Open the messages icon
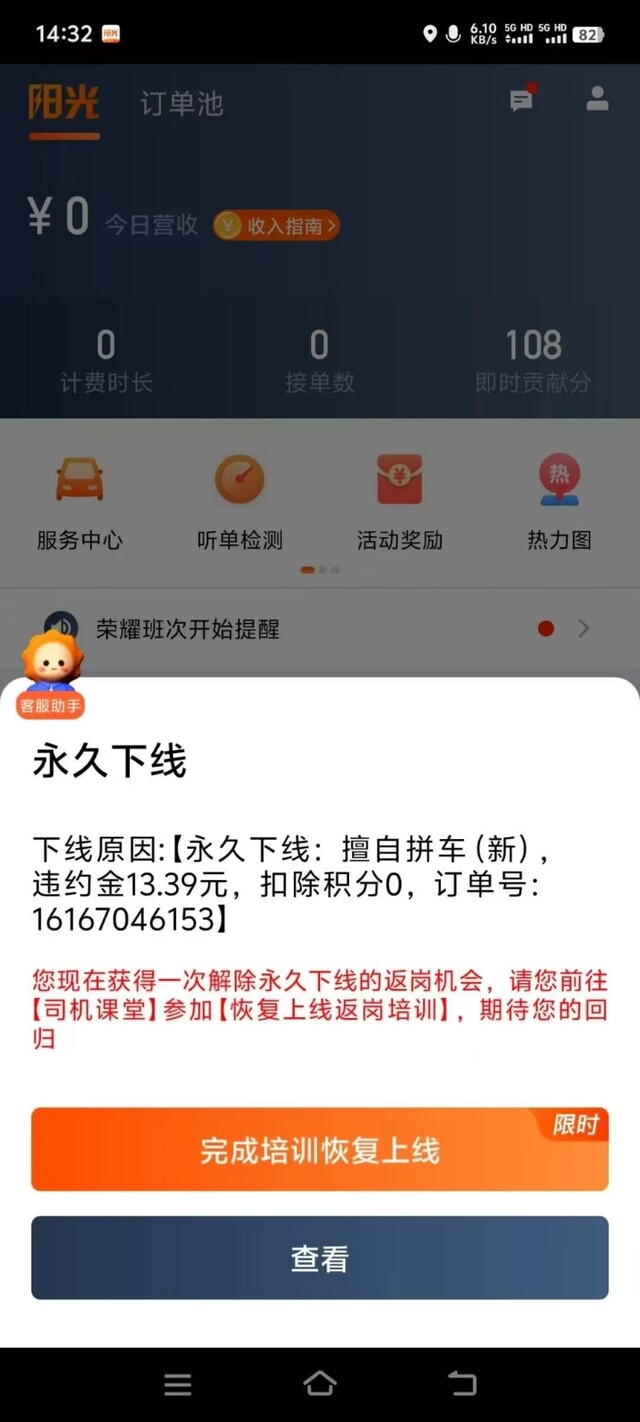This screenshot has width=640, height=1422. point(522,98)
